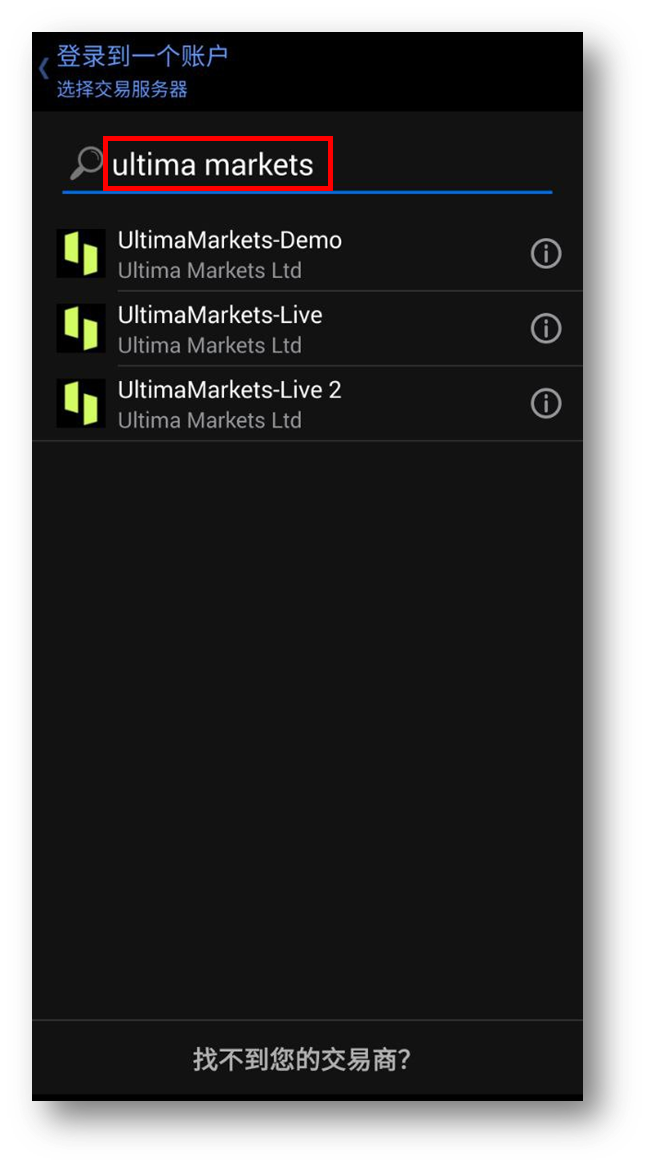Choose the UltimaMarkets-Live 2 server
The width and height of the screenshot is (648, 1166).
[x=230, y=404]
